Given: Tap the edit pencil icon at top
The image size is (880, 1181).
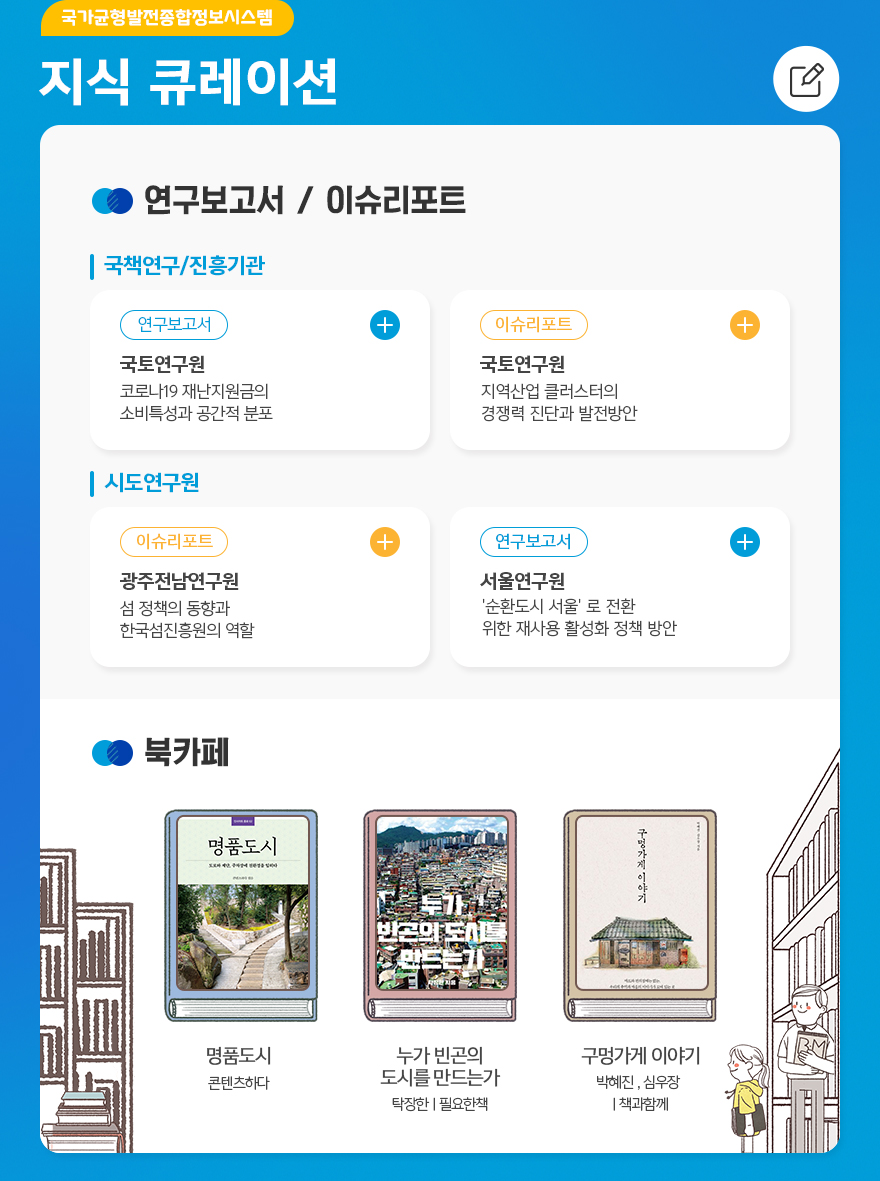Looking at the screenshot, I should 806,79.
